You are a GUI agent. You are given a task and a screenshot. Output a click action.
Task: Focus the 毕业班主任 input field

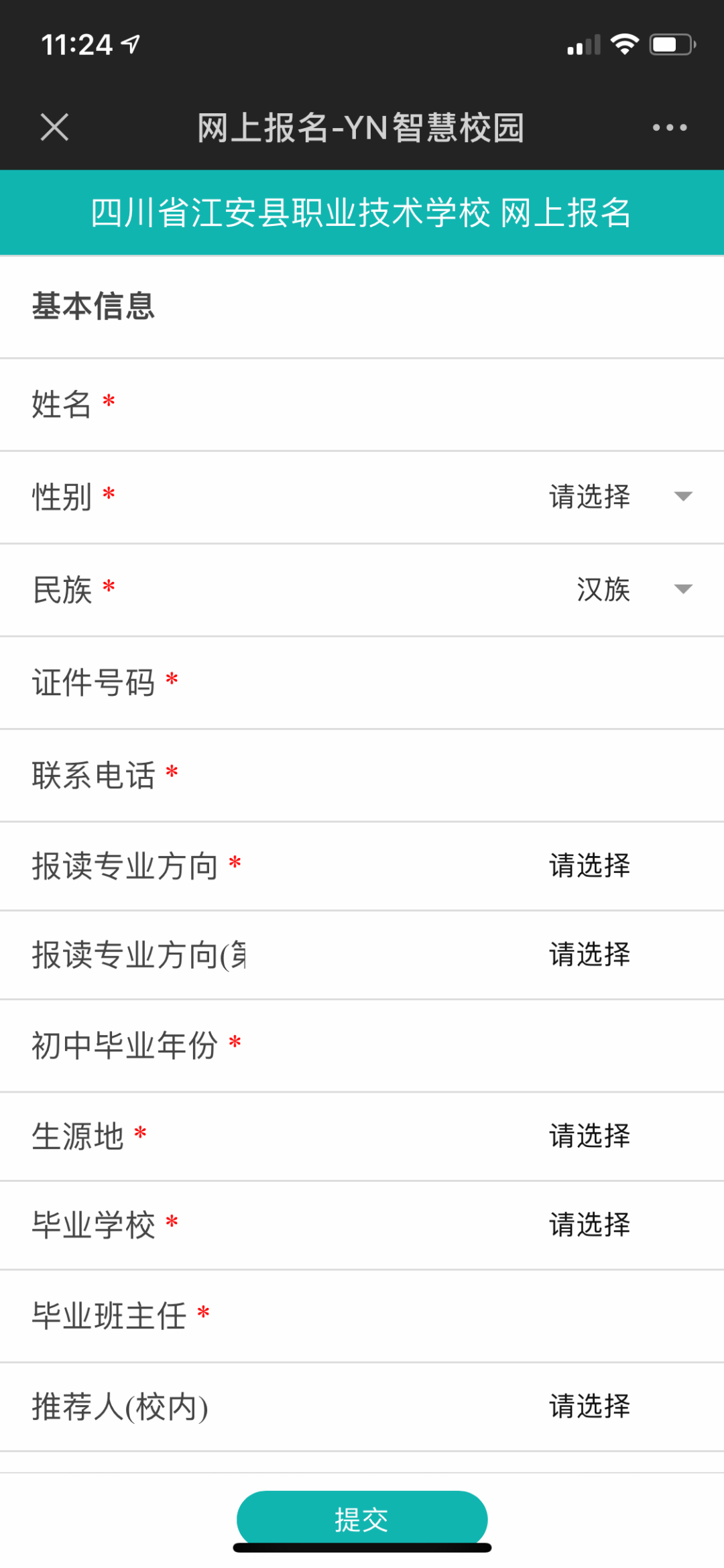362,1316
